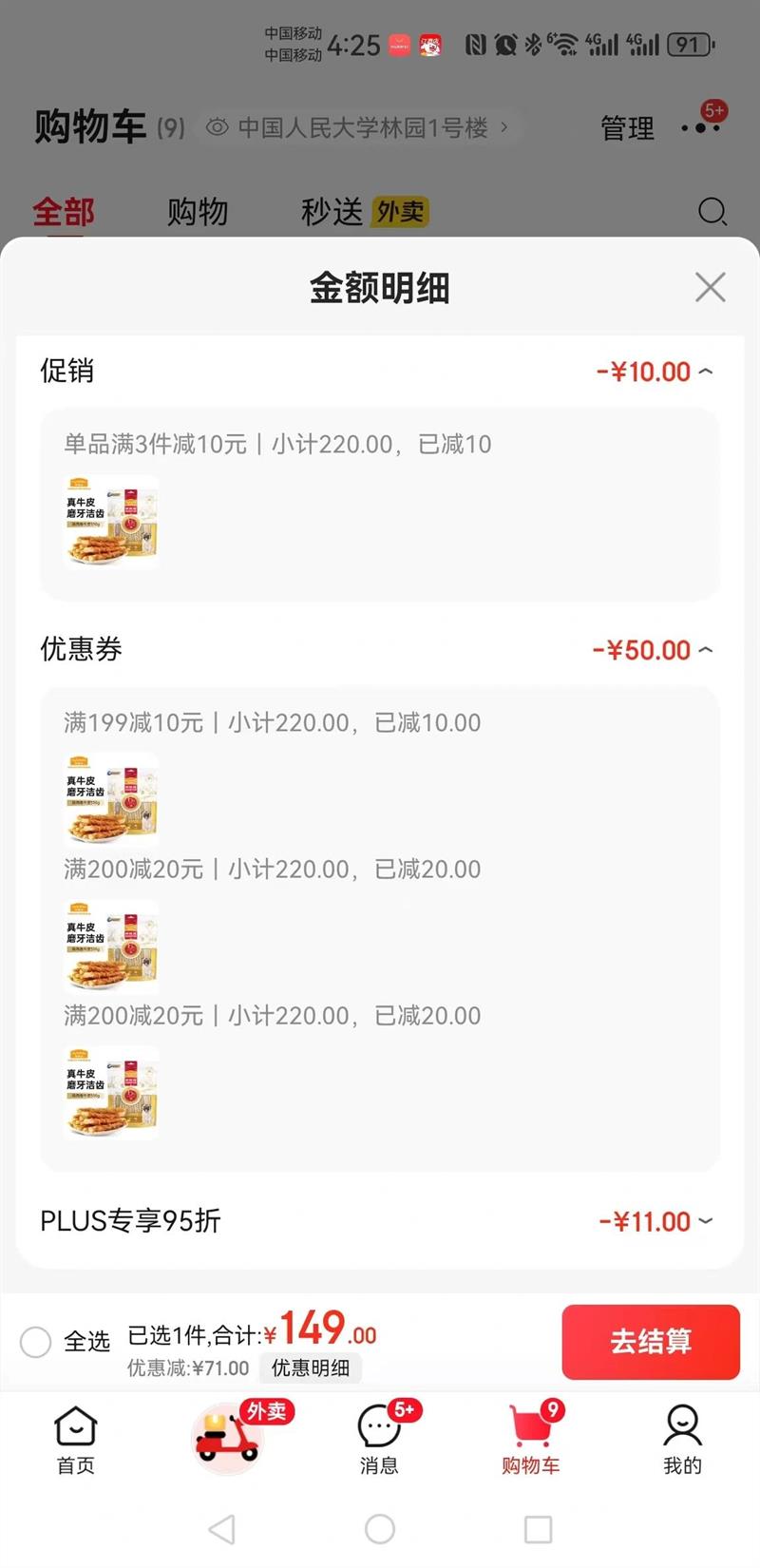760x1568 pixels.
Task: Tap 去结算 to check out
Action: click(x=651, y=1341)
